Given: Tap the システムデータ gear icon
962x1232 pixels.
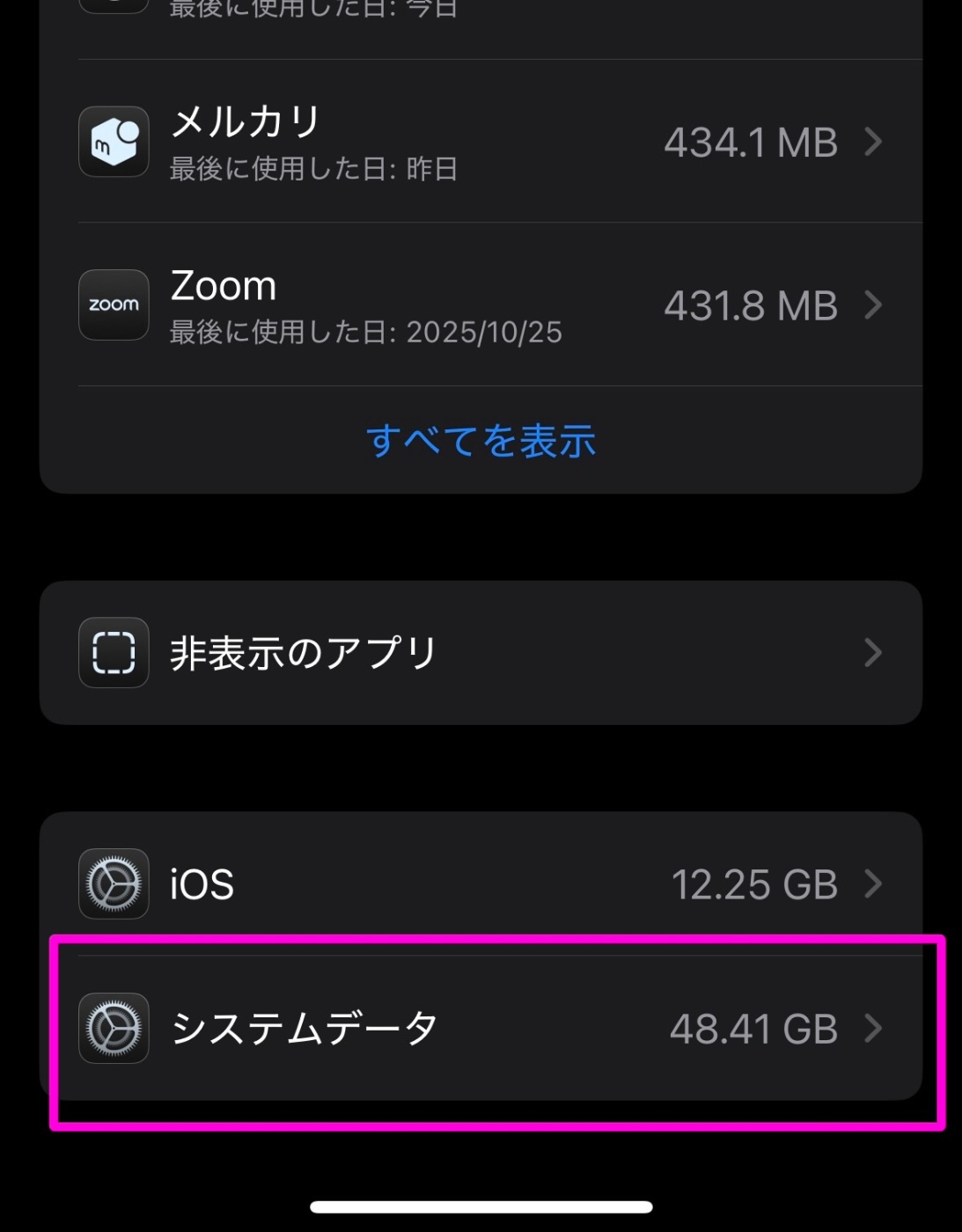Looking at the screenshot, I should pyautogui.click(x=113, y=1028).
